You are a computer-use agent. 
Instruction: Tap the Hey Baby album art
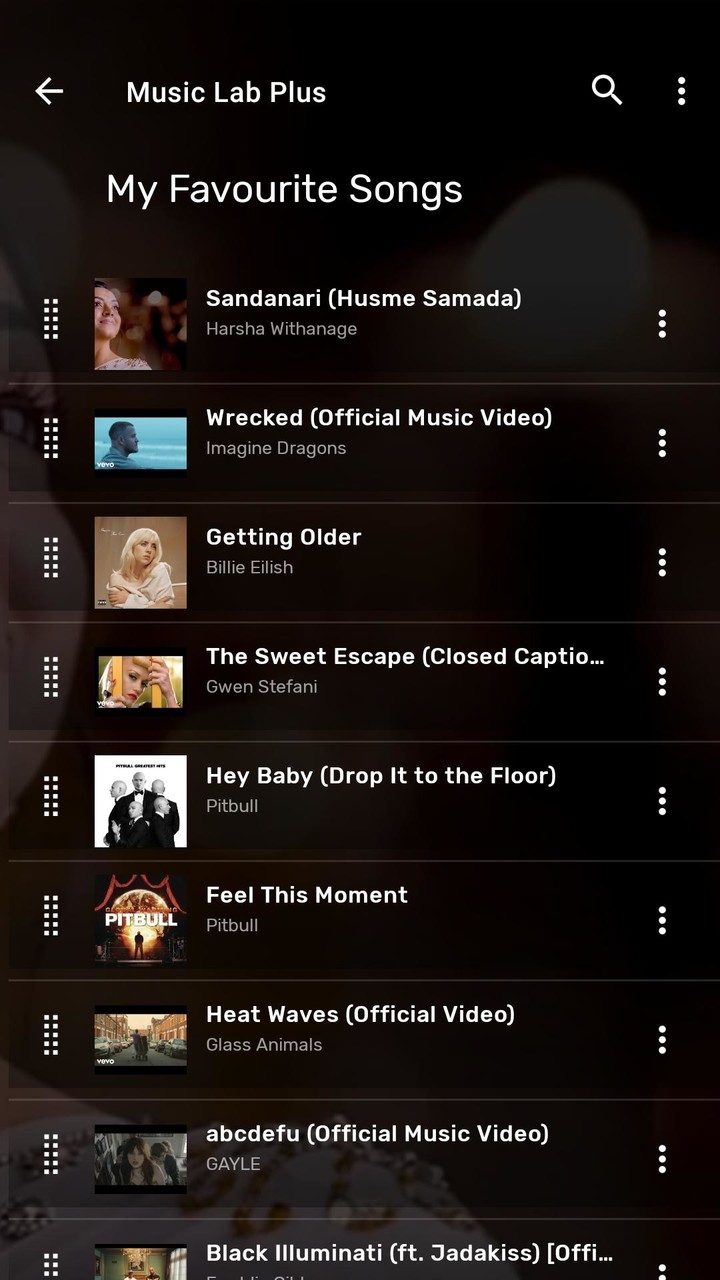140,800
